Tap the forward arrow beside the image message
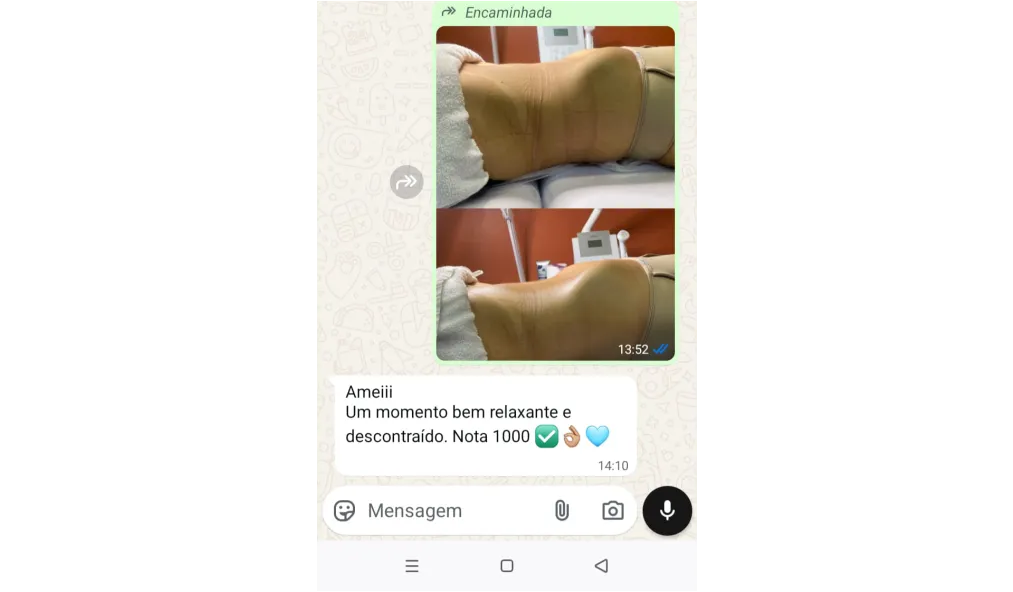This screenshot has height=592, width=1013. (x=406, y=182)
